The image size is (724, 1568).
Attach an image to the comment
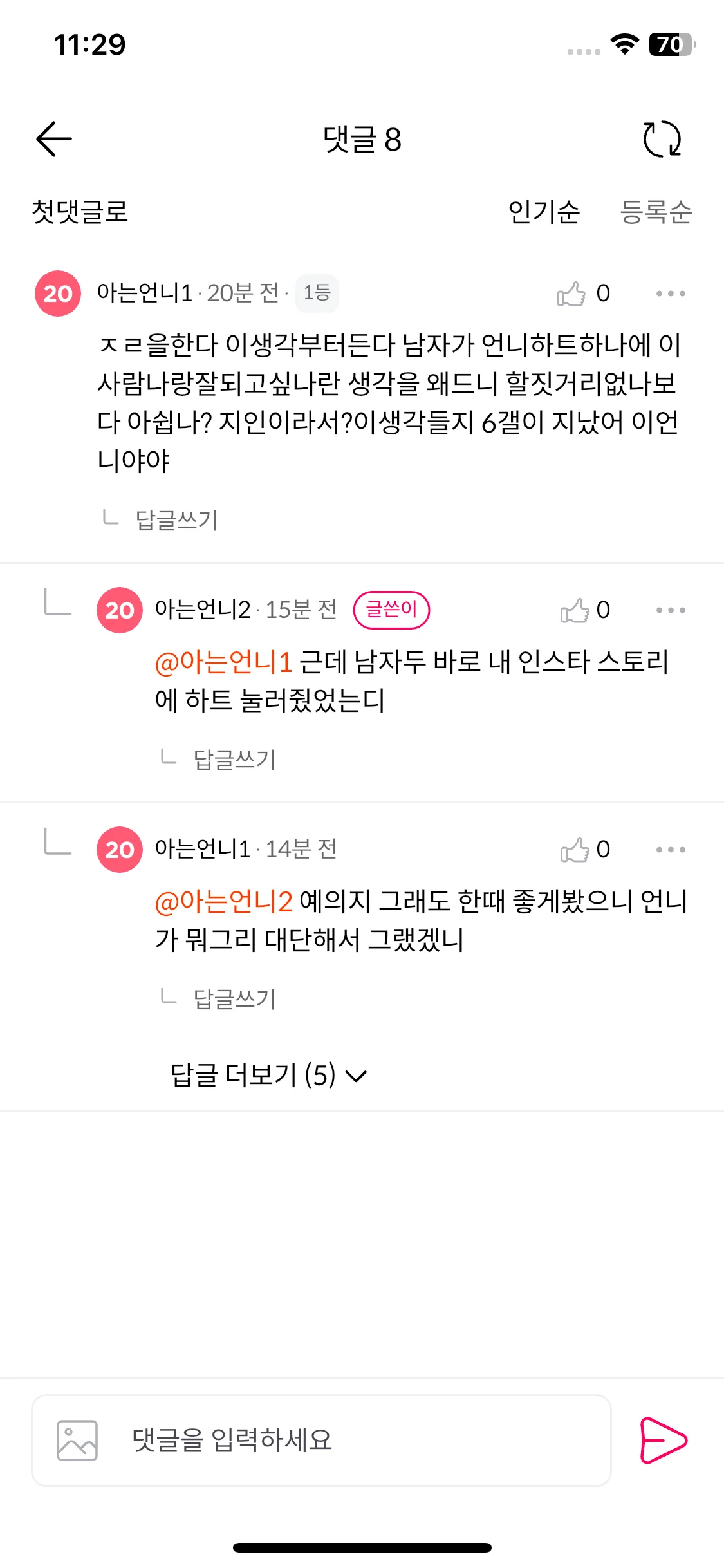(x=77, y=1441)
